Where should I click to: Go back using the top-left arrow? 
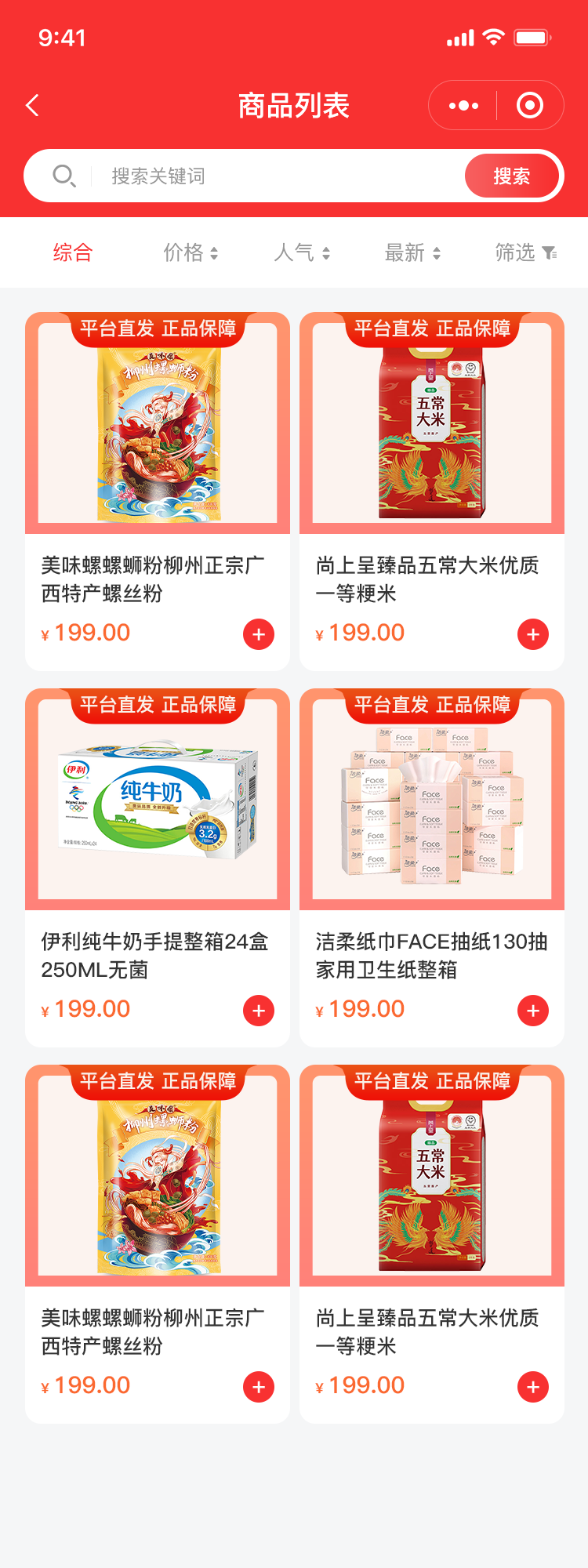[x=33, y=105]
